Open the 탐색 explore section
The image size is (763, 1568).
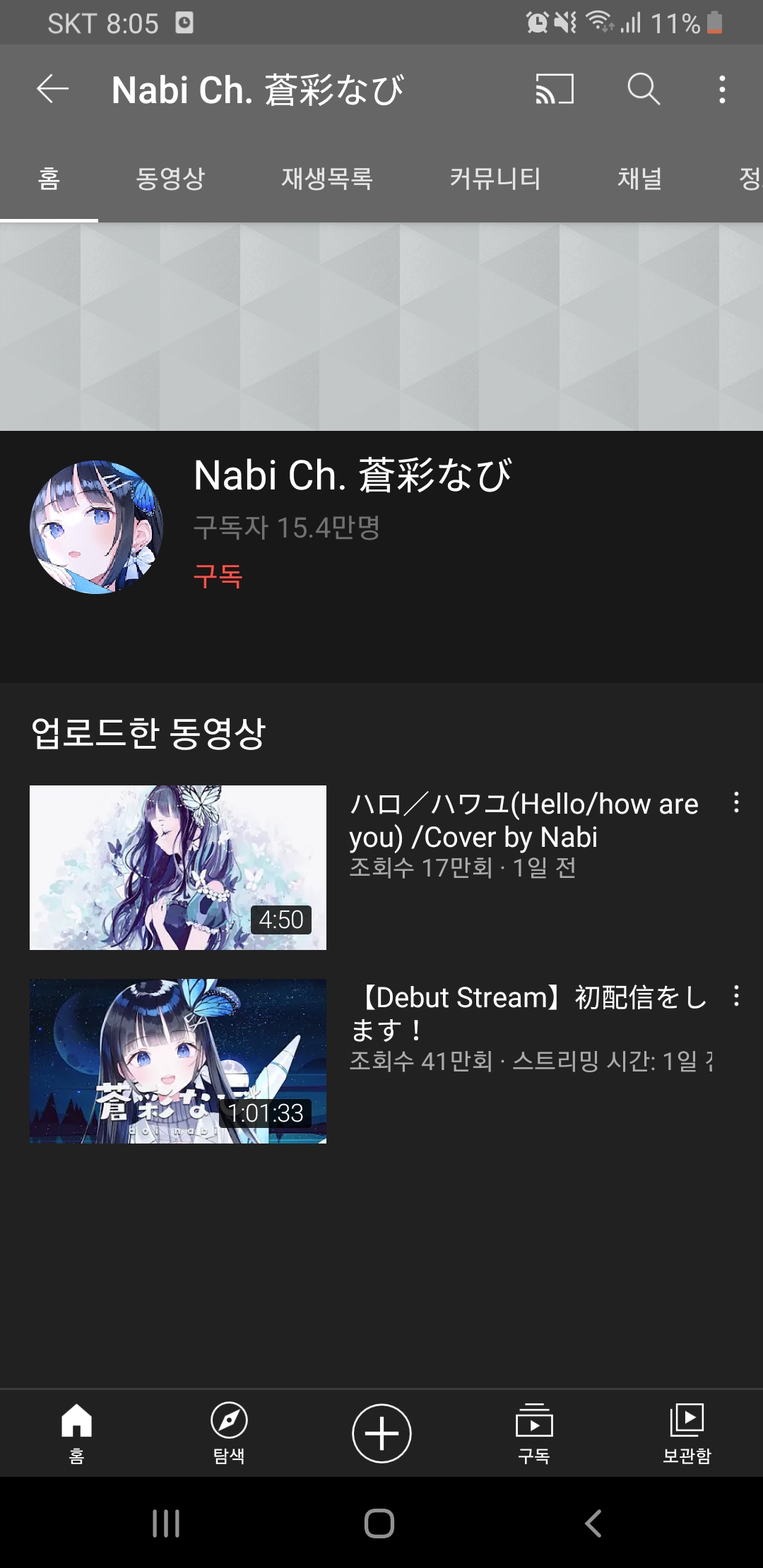tap(229, 1432)
